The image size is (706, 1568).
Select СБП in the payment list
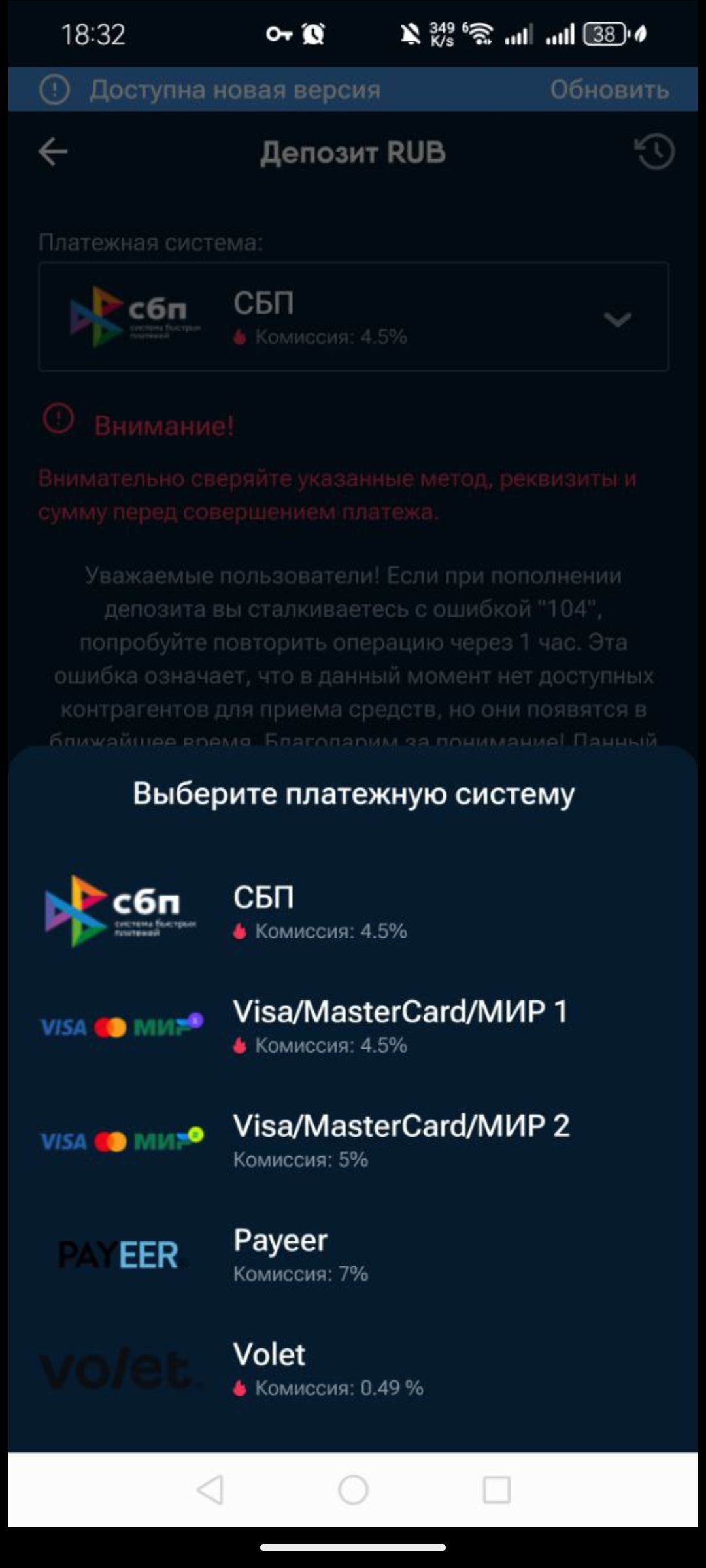click(x=354, y=912)
